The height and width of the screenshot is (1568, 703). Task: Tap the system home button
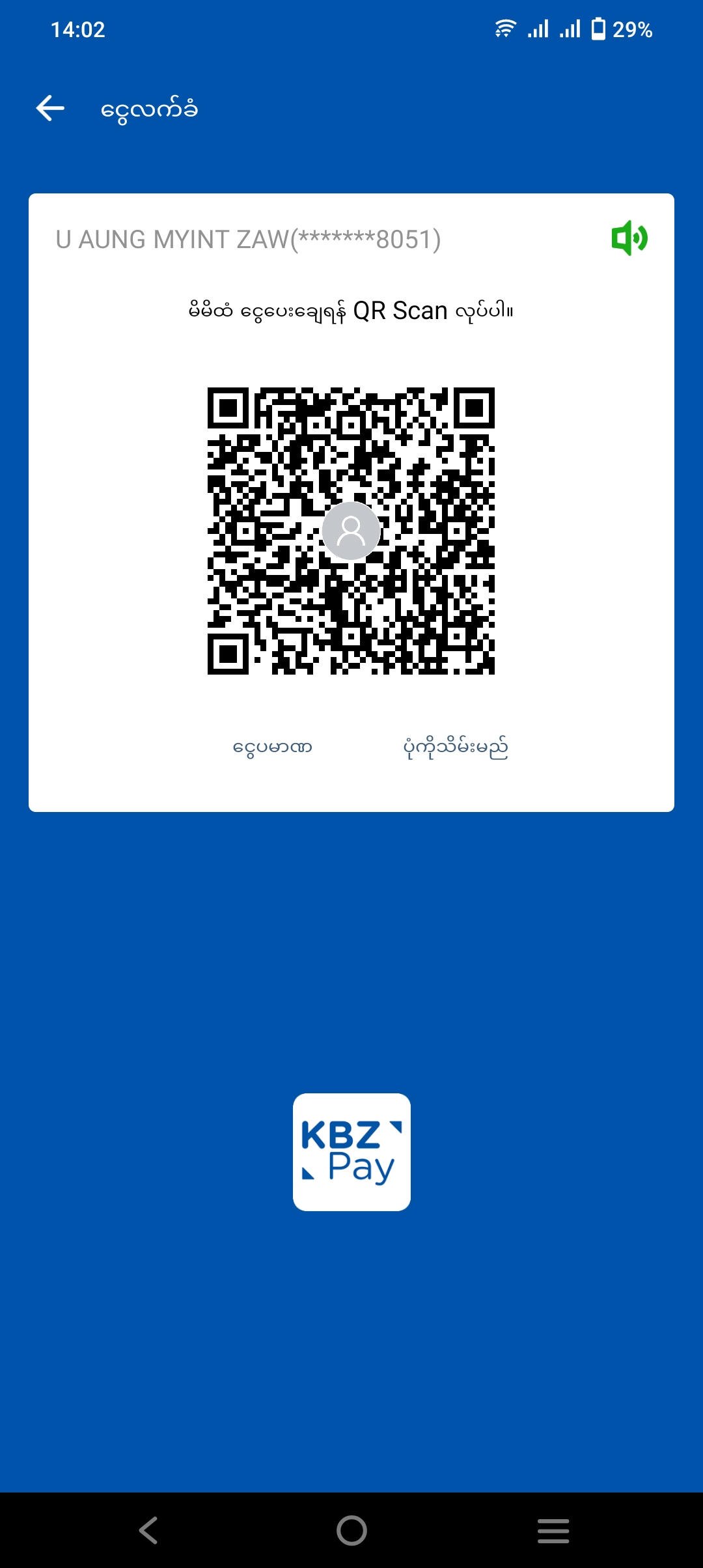tap(351, 1530)
